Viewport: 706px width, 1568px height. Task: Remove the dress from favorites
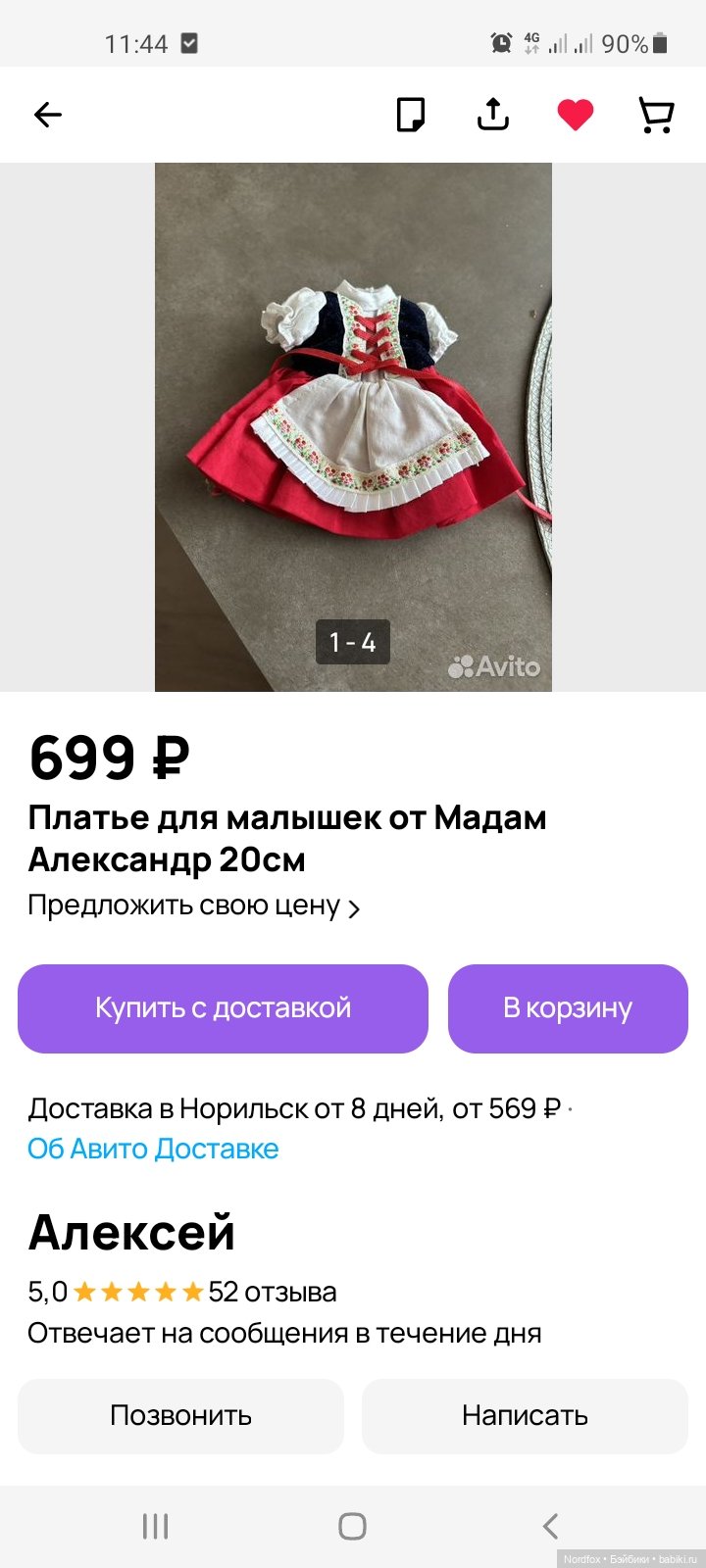click(576, 115)
